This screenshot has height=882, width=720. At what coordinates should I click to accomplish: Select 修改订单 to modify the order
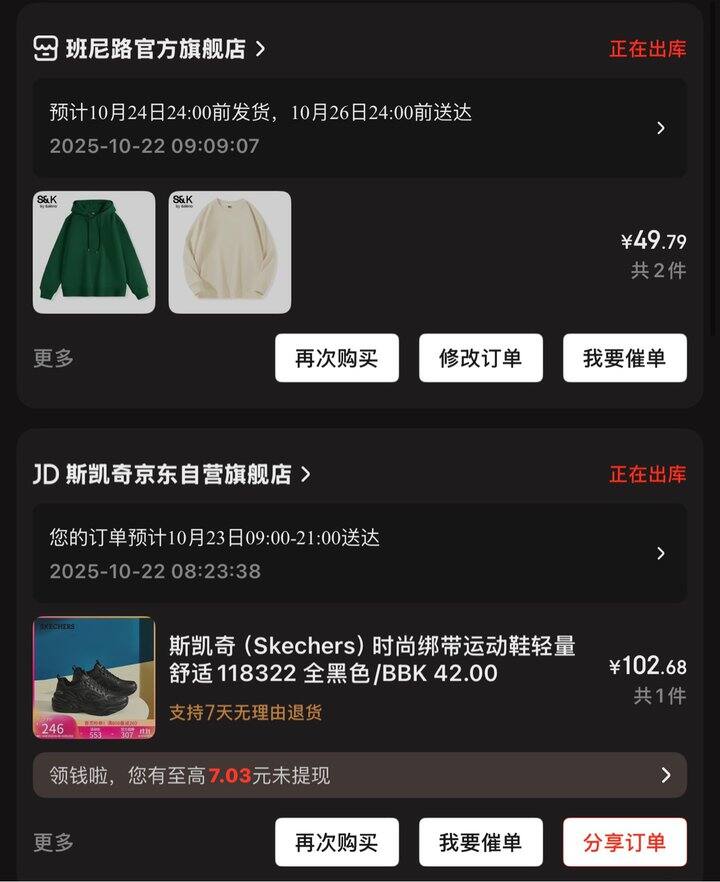[x=481, y=358]
